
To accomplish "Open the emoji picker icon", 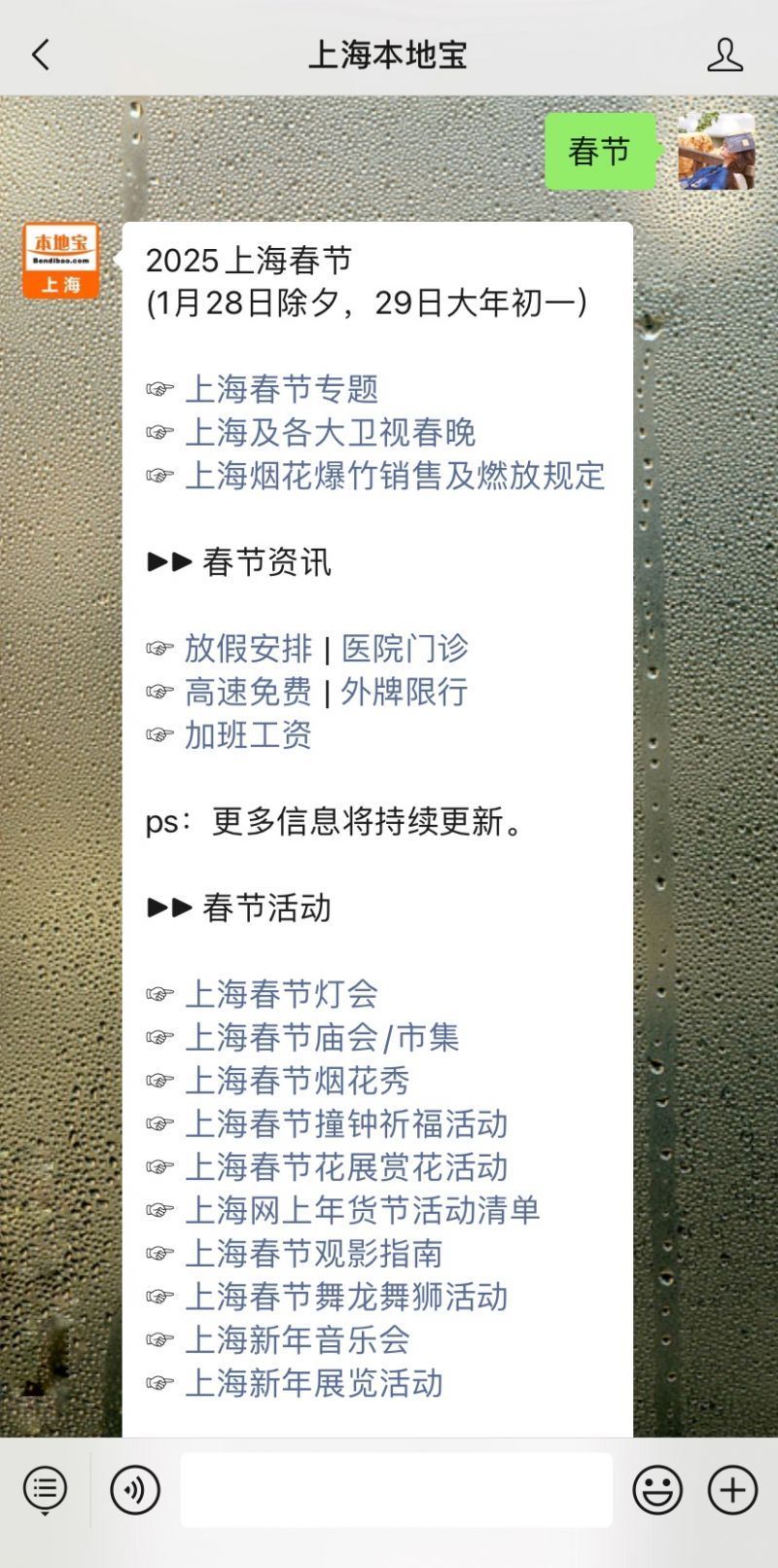I will point(657,1489).
